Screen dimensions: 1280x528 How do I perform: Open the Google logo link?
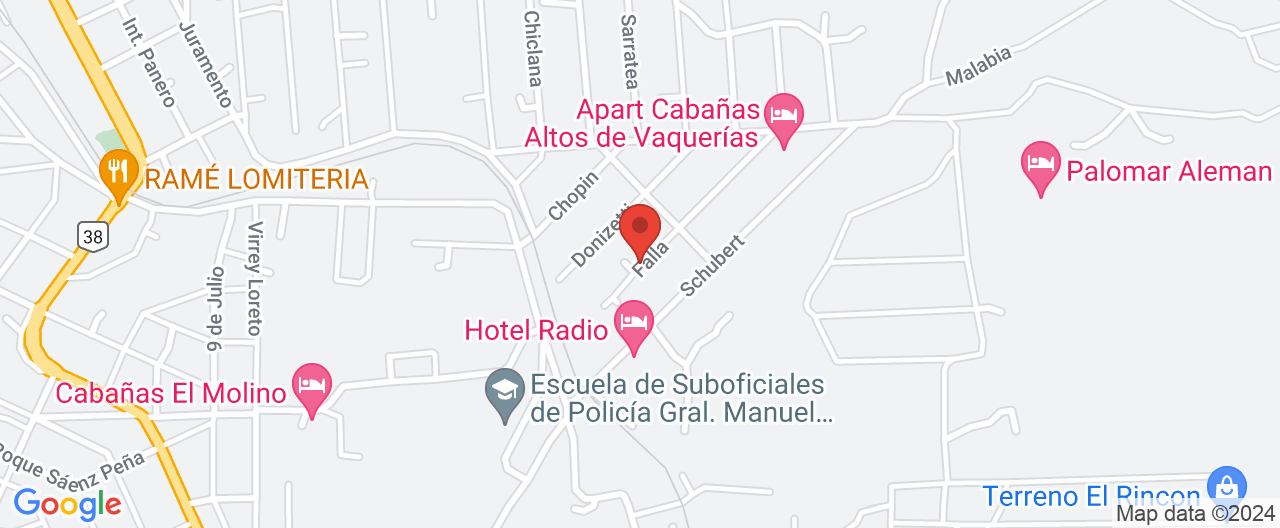coord(67,503)
